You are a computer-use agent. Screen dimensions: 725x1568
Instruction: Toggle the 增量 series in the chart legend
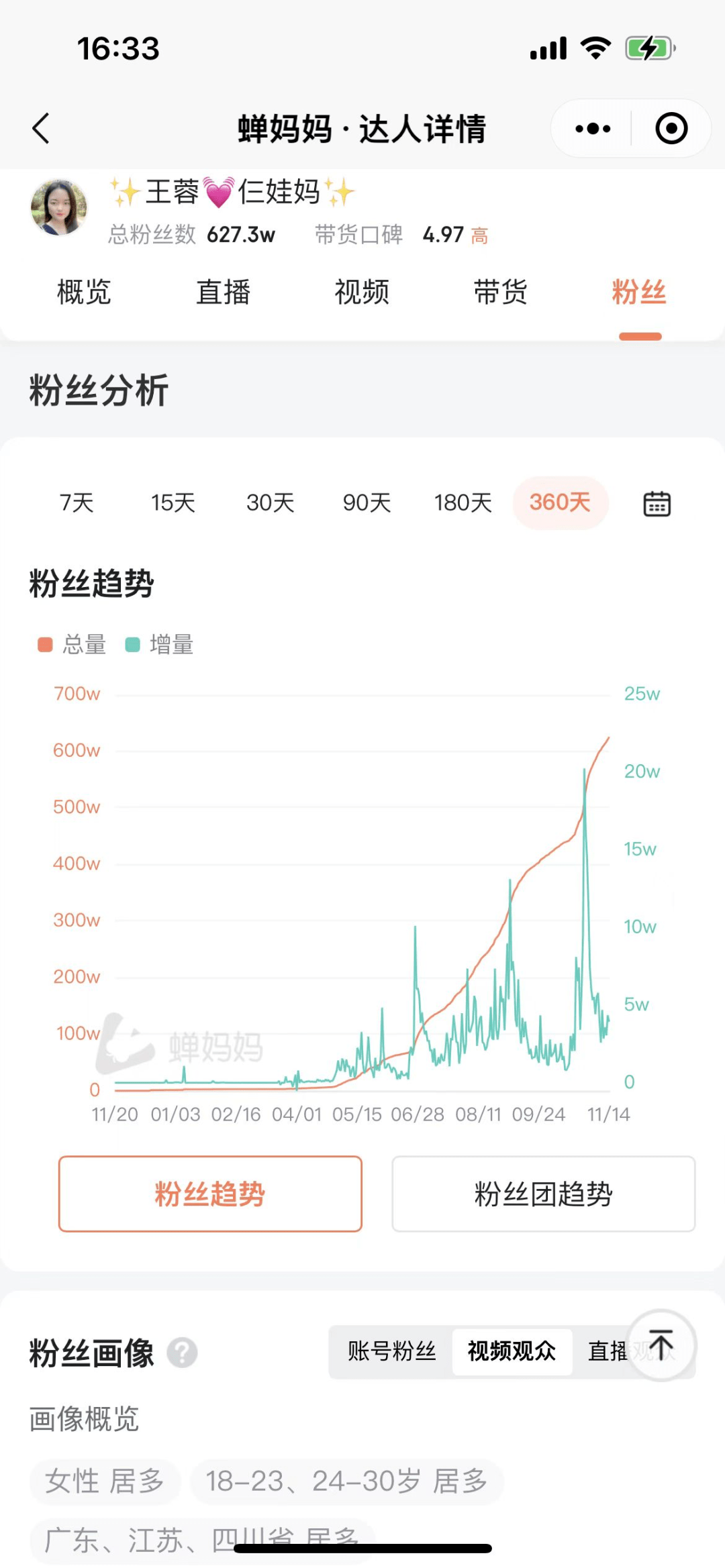coord(160,645)
